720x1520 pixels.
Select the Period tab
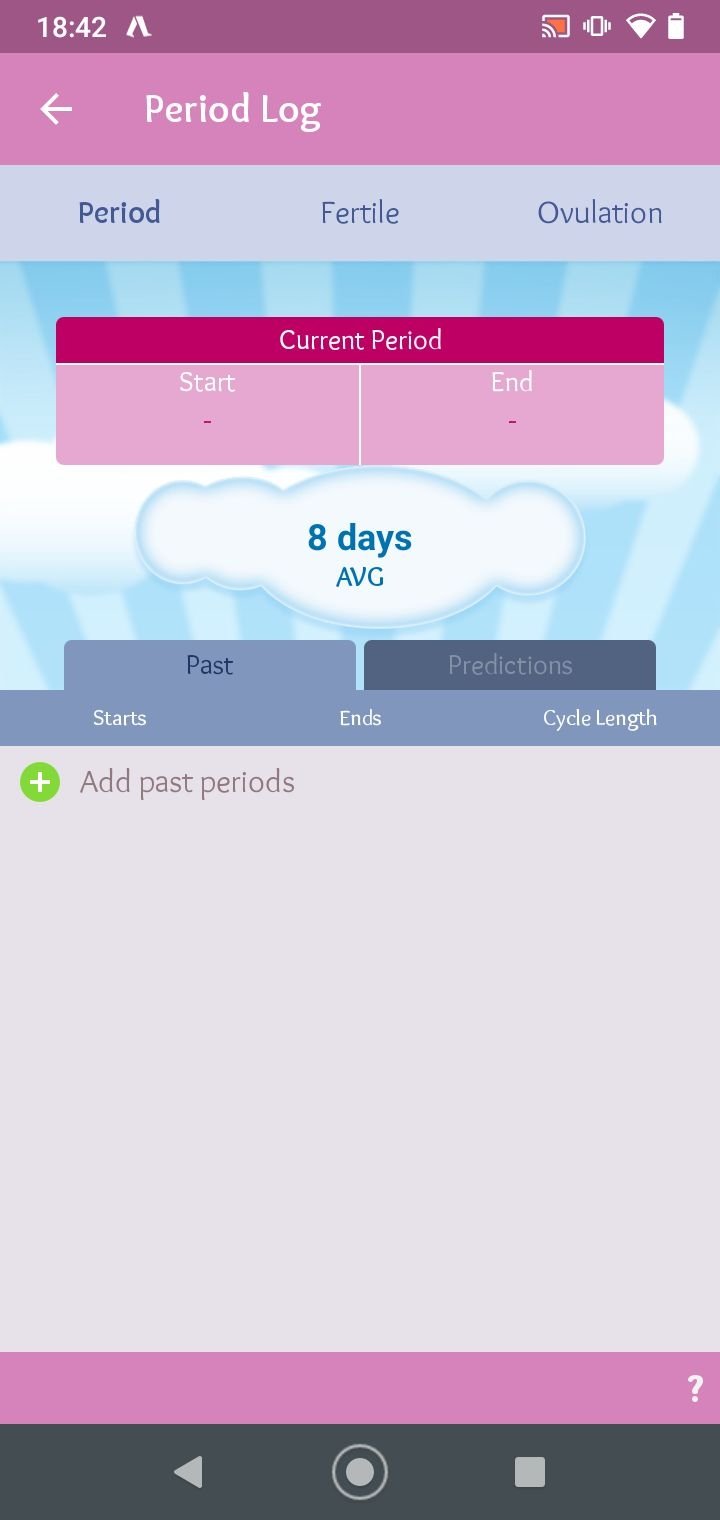pos(119,213)
